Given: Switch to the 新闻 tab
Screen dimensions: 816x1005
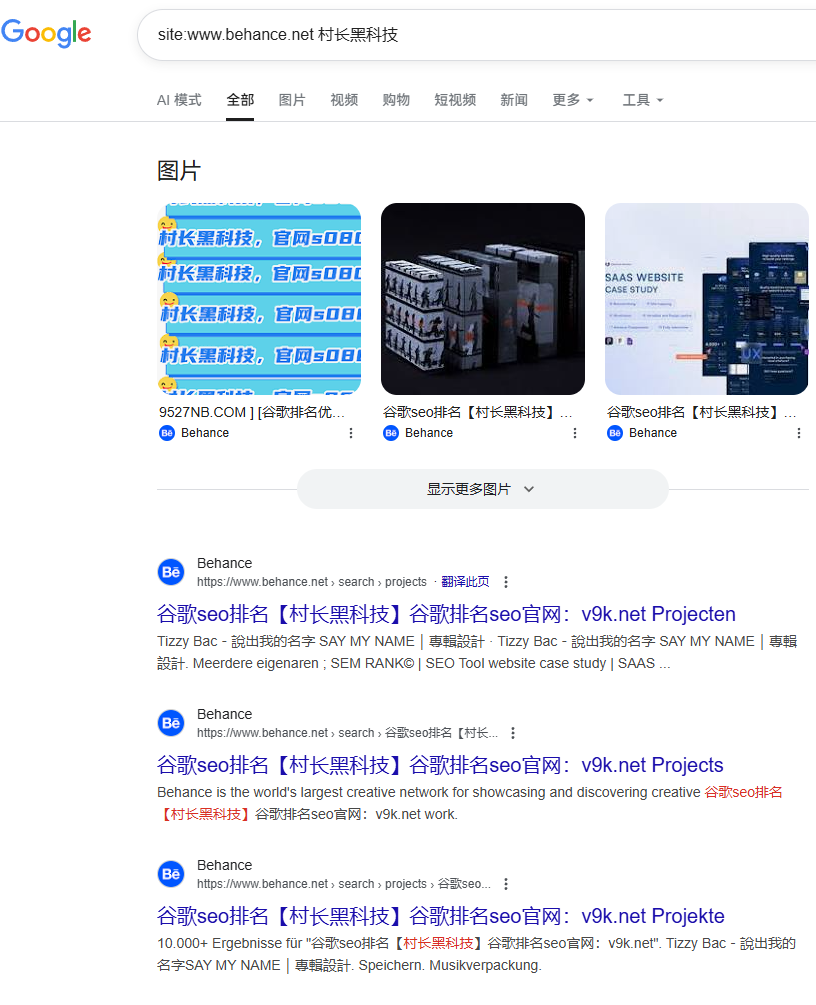Looking at the screenshot, I should [514, 100].
